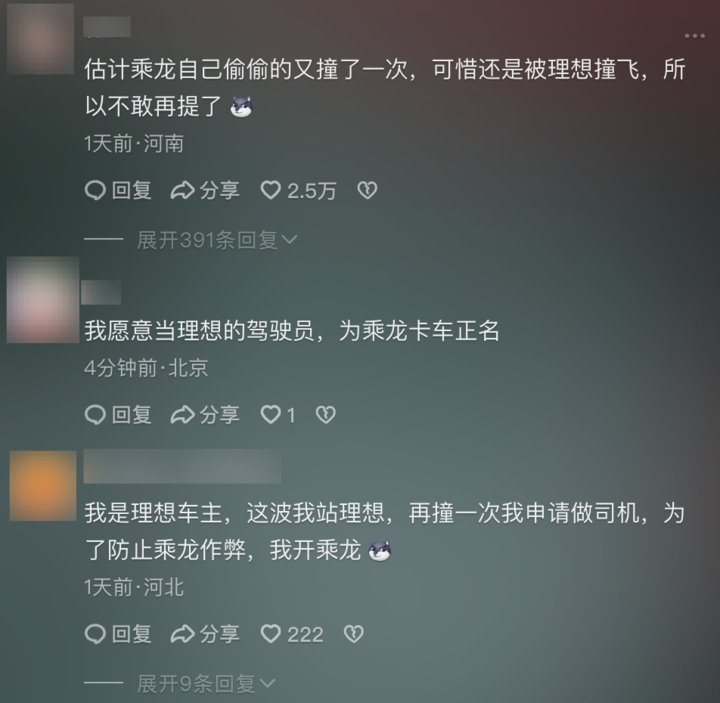Screen dimensions: 720x703
Task: Reply to the comment from 河北
Action: click(118, 634)
